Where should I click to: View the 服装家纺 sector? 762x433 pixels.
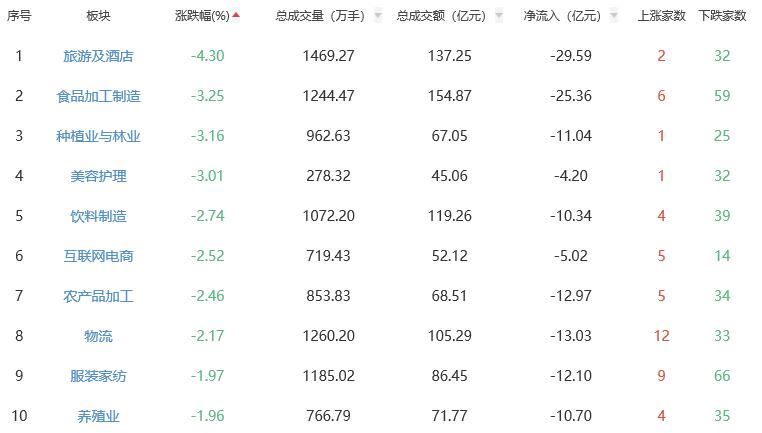coord(98,376)
